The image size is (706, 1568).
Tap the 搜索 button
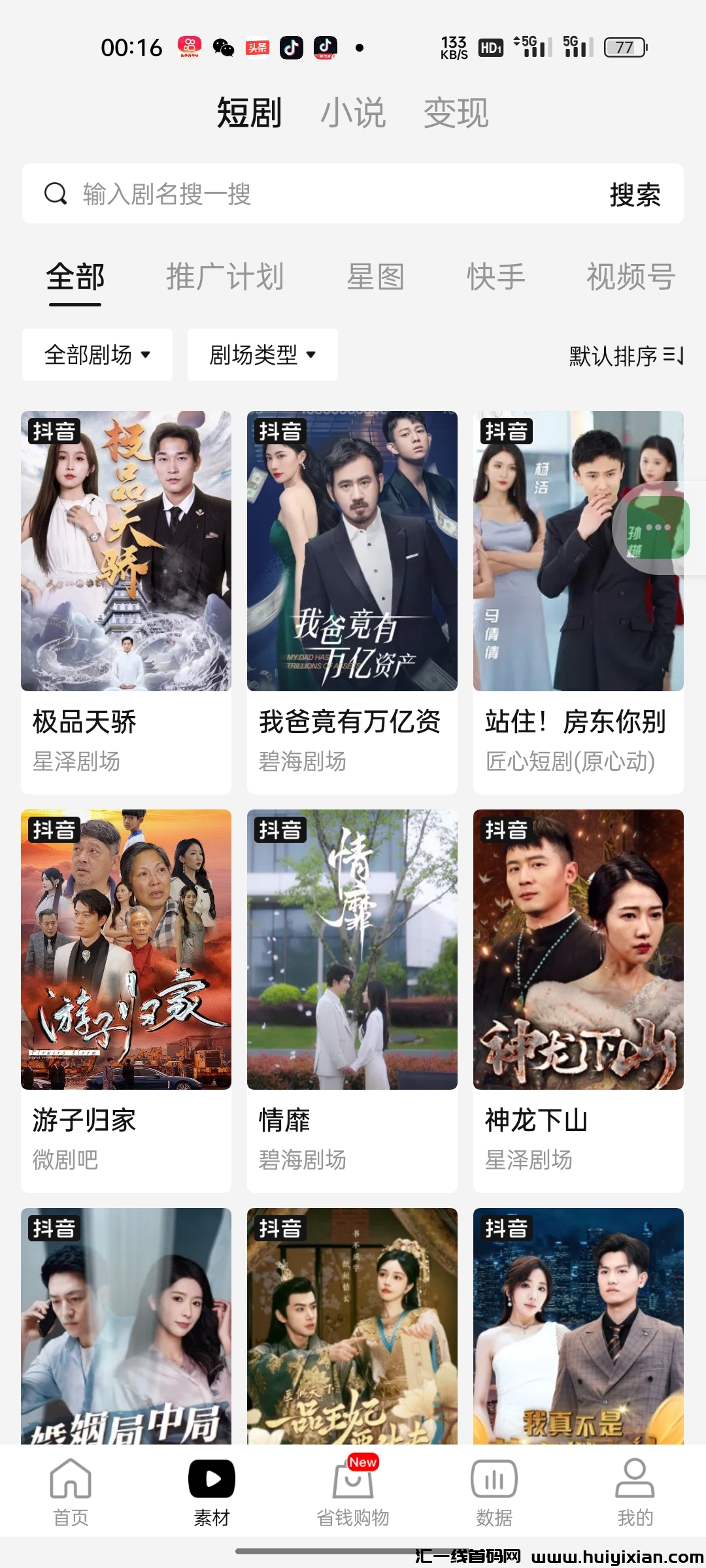coord(634,195)
